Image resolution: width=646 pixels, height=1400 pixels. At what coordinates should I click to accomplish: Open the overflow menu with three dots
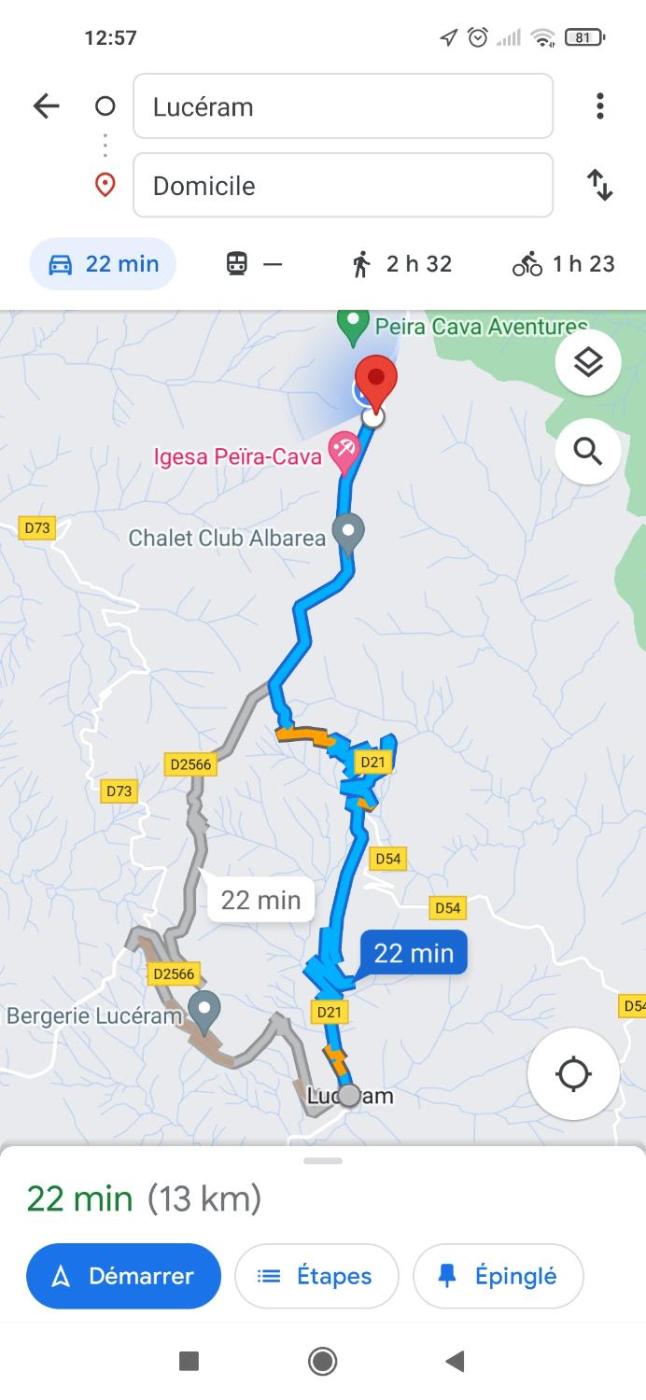click(599, 106)
